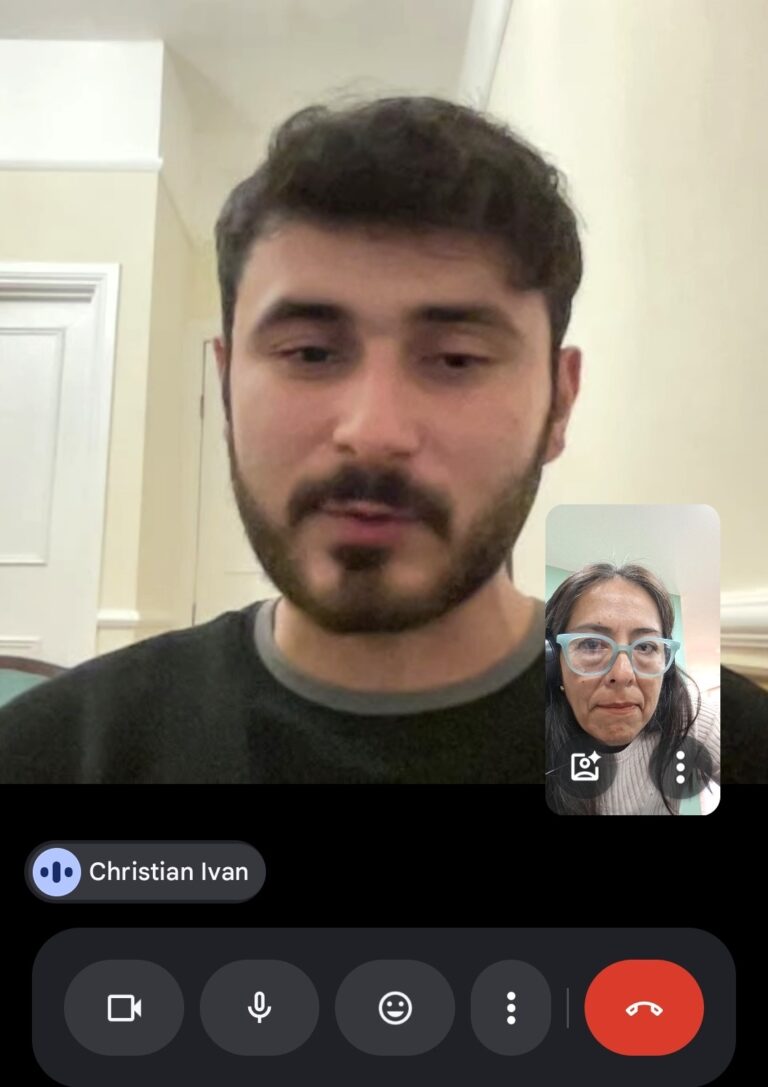Tap the Christian Ivan name chip
The image size is (768, 1087).
pos(146,871)
